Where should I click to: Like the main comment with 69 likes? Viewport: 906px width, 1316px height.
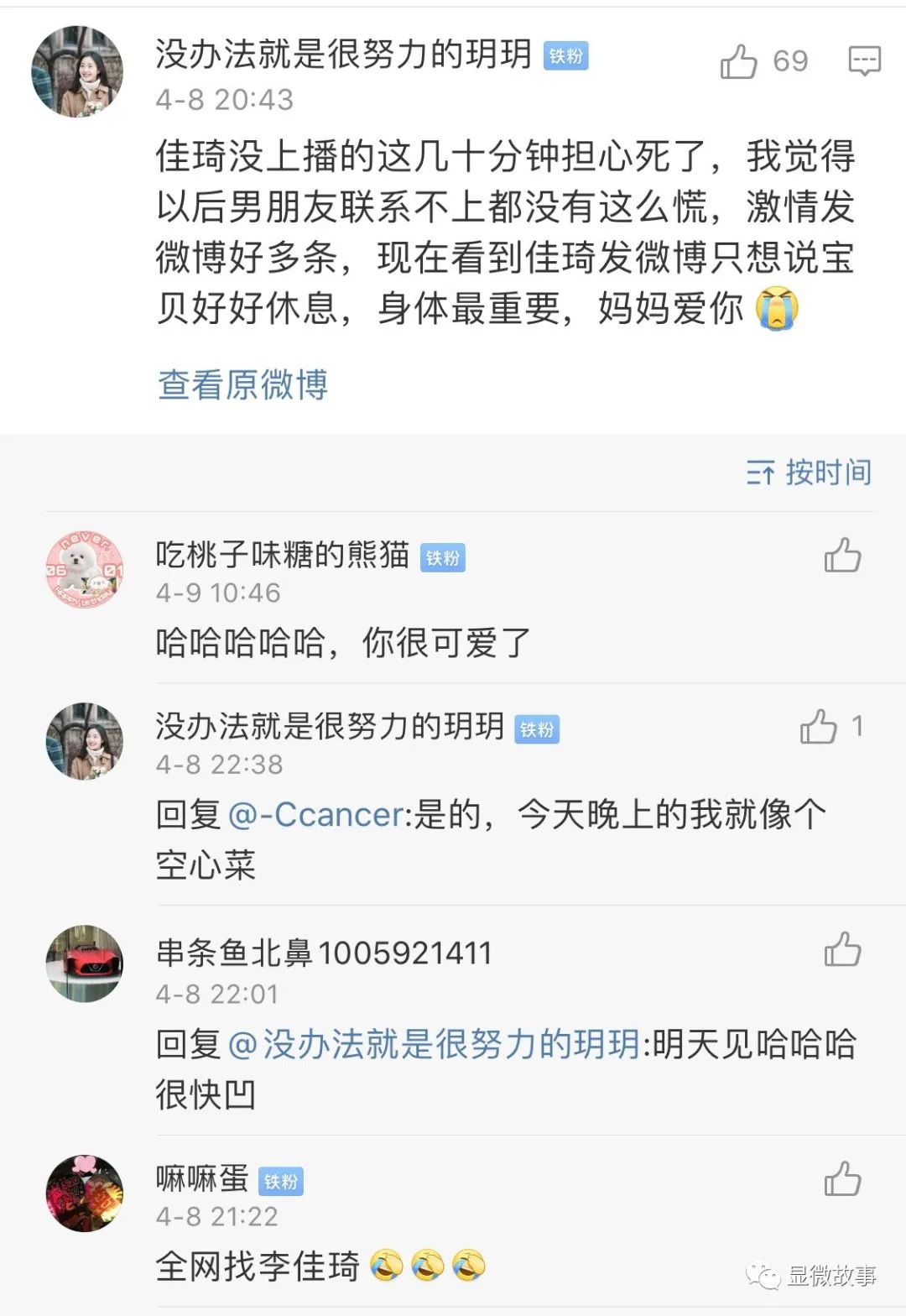739,62
